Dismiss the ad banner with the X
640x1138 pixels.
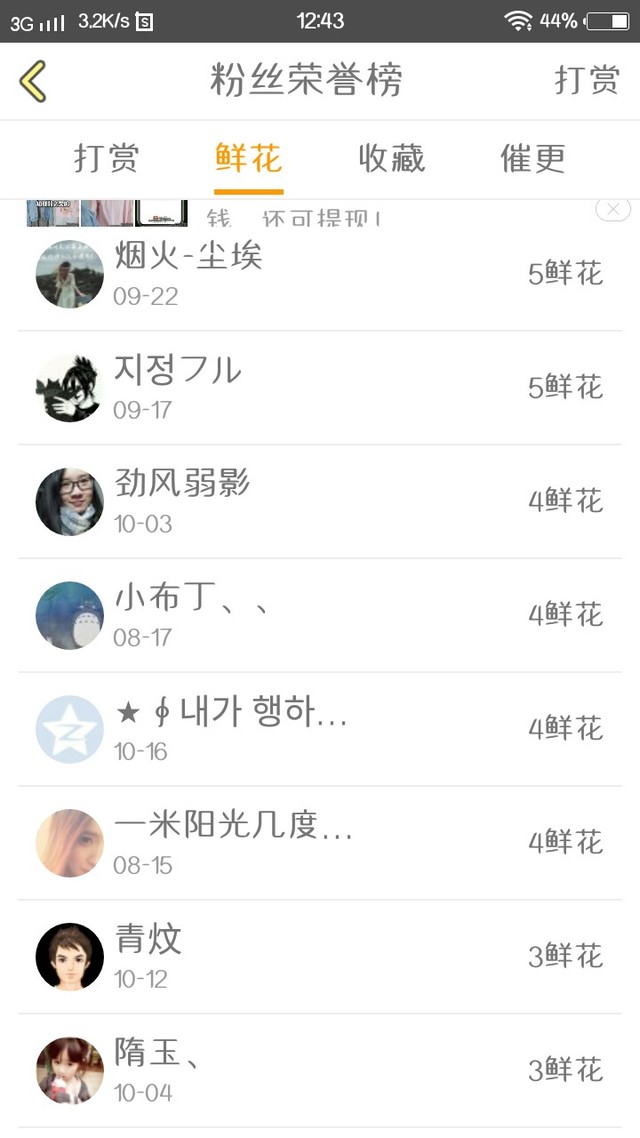point(612,209)
